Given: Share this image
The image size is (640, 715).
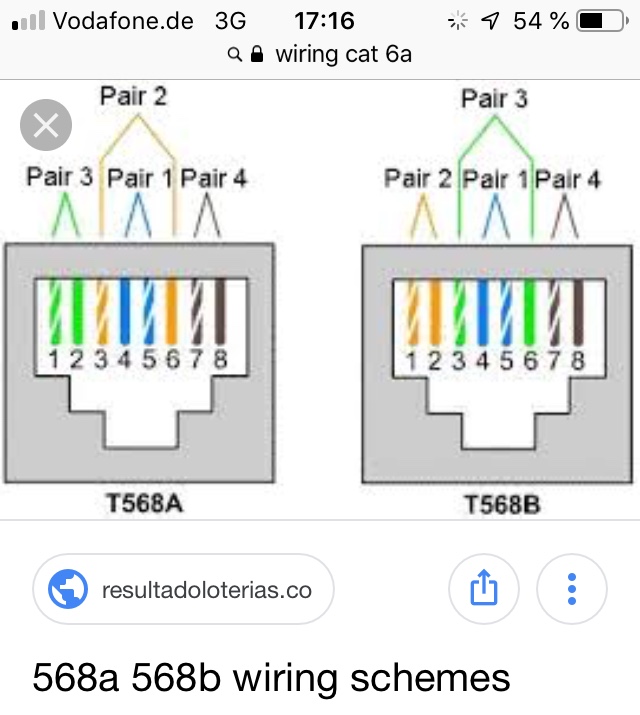Looking at the screenshot, I should click(484, 589).
